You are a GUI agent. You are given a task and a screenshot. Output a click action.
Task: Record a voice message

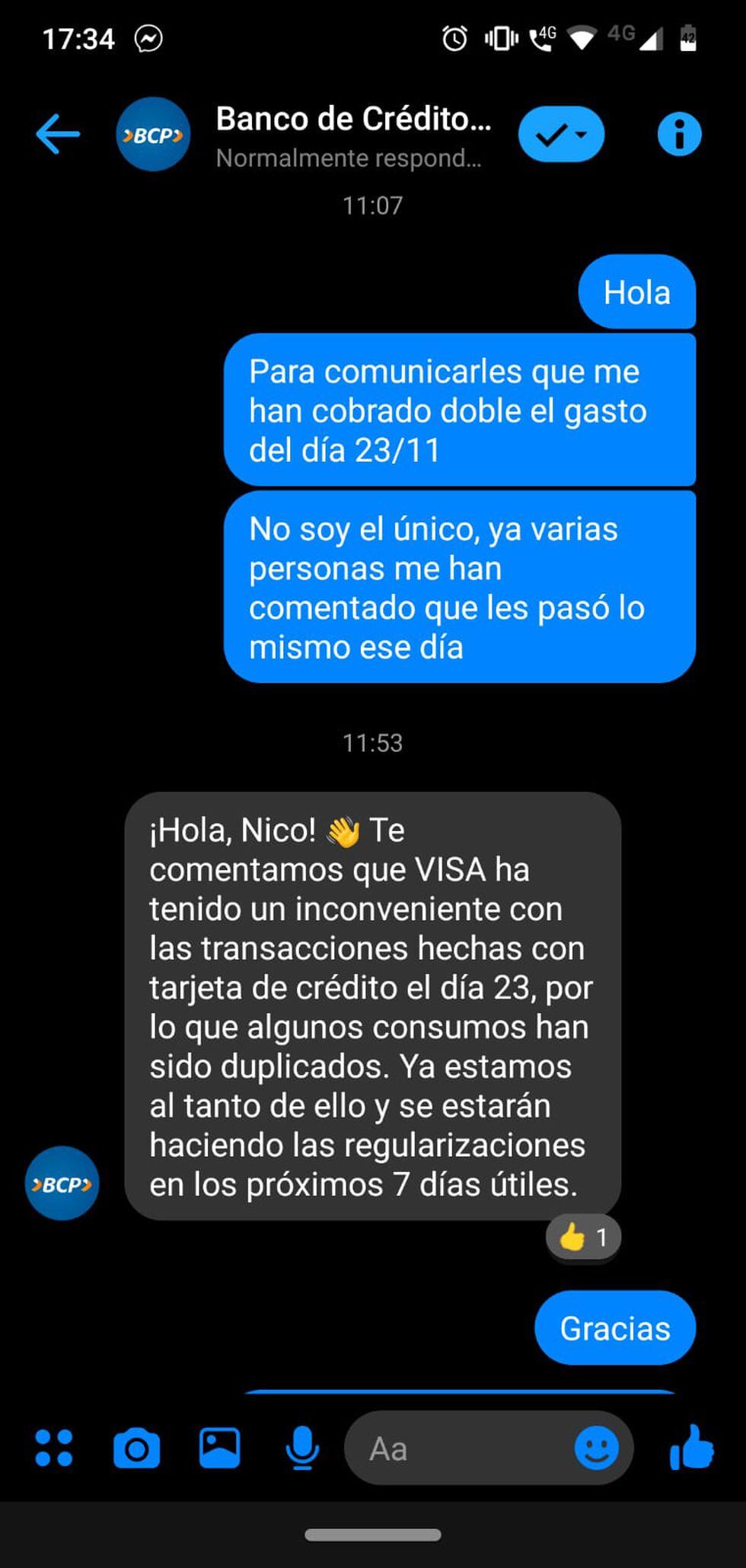pos(302,1448)
